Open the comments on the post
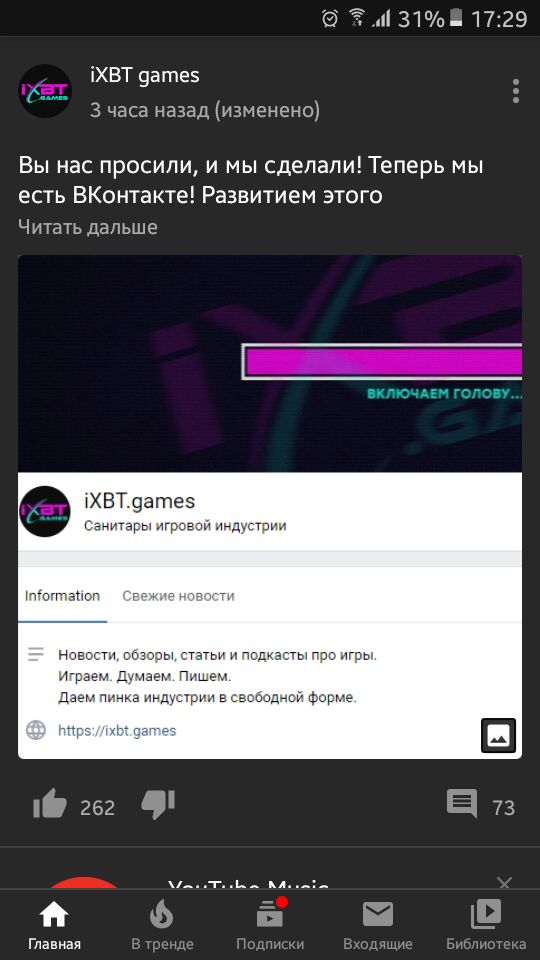540x960 pixels. pos(462,805)
